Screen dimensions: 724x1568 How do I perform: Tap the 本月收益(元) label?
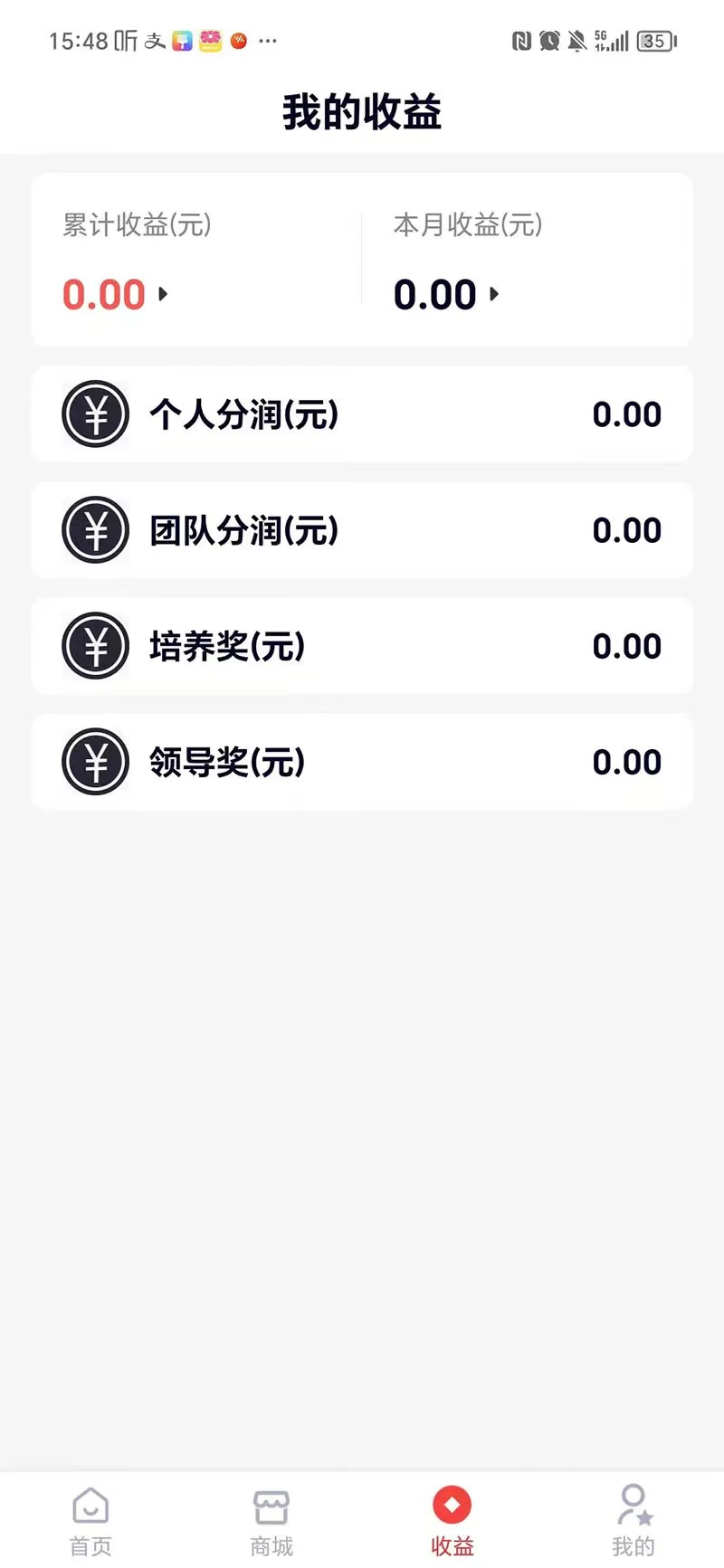click(467, 226)
